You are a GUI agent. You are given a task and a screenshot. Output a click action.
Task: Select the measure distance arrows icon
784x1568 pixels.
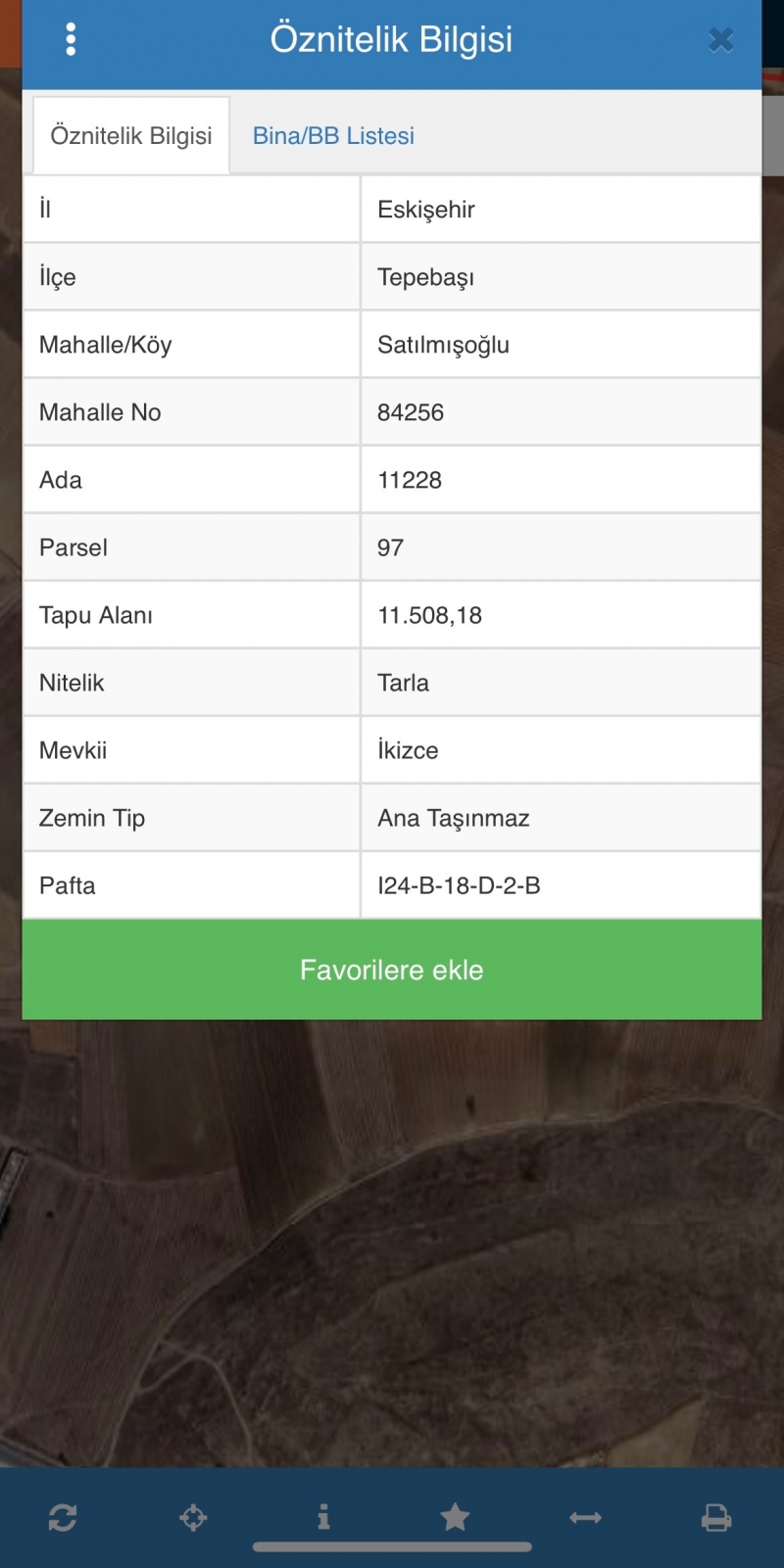click(x=585, y=1518)
